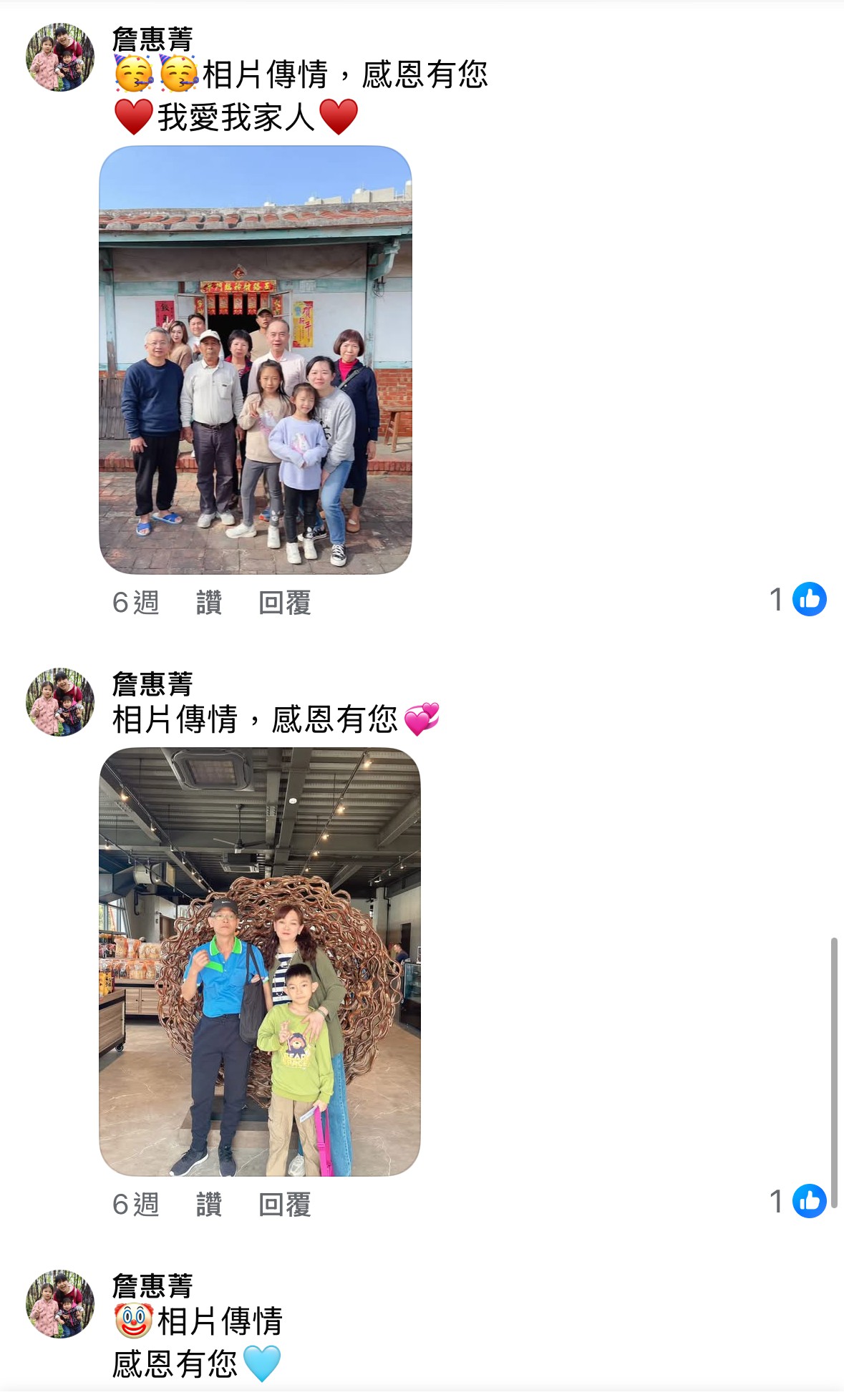View who liked the sparkling hearts comment

(x=797, y=1201)
